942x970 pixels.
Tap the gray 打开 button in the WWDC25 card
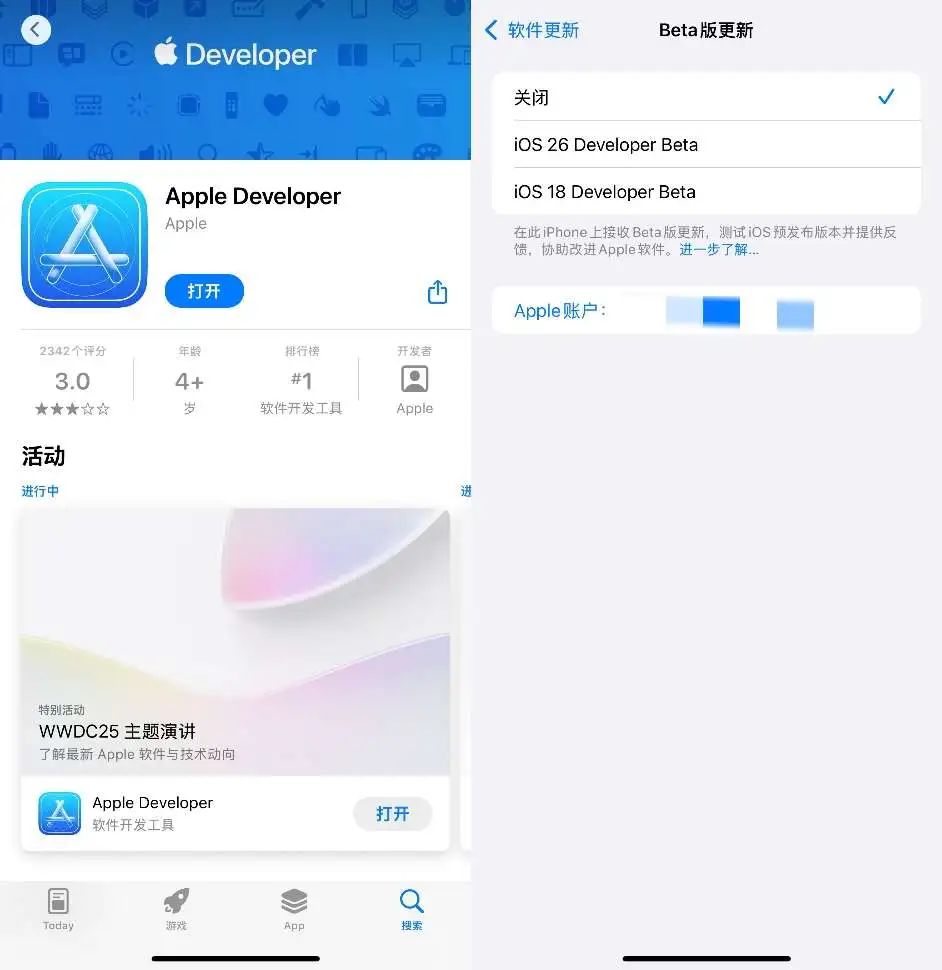point(392,814)
